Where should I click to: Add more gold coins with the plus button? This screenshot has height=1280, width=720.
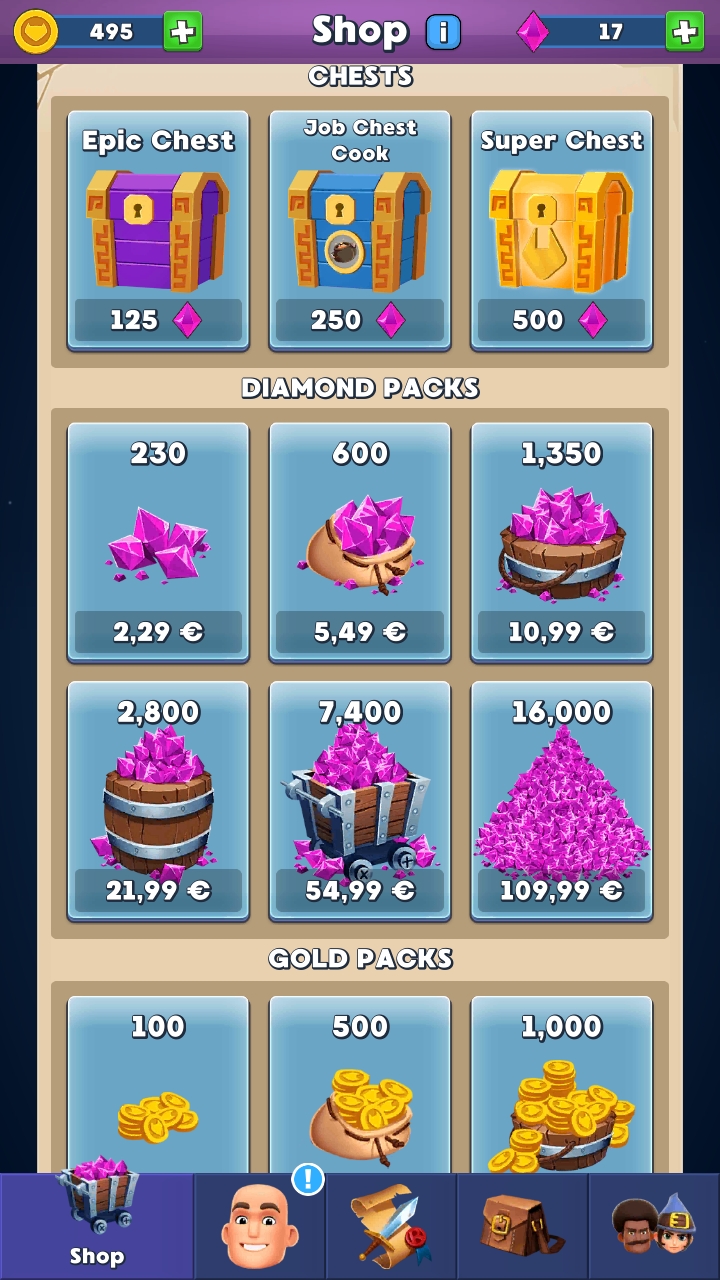182,32
